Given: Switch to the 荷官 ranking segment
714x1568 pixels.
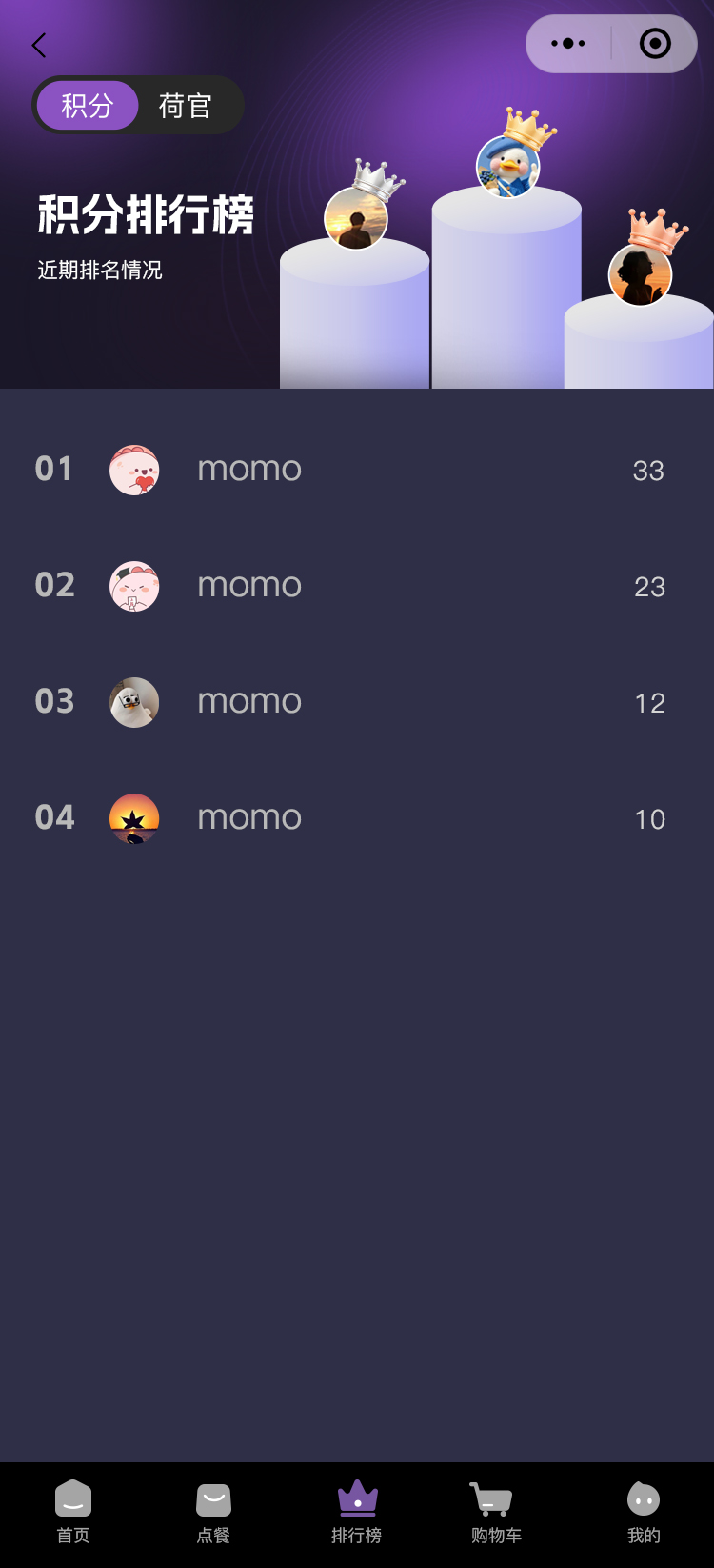Looking at the screenshot, I should point(186,105).
